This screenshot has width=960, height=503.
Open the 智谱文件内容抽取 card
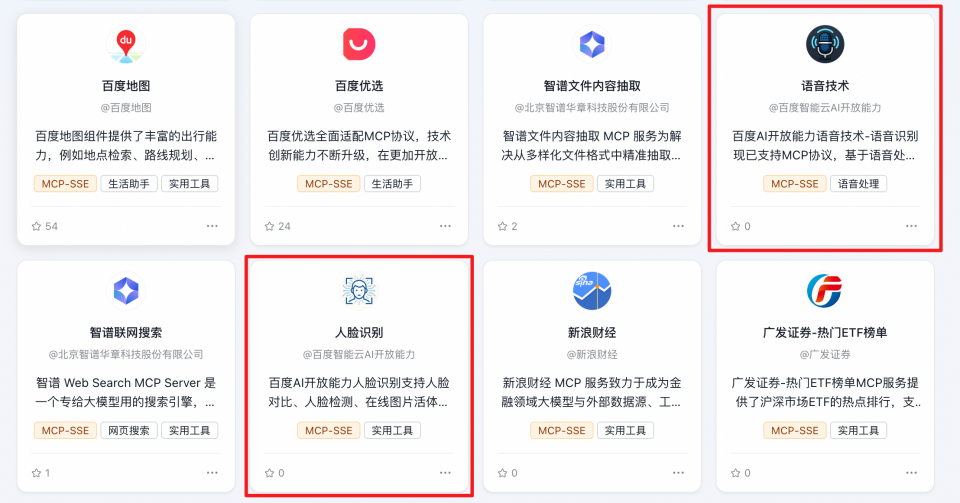tap(592, 86)
